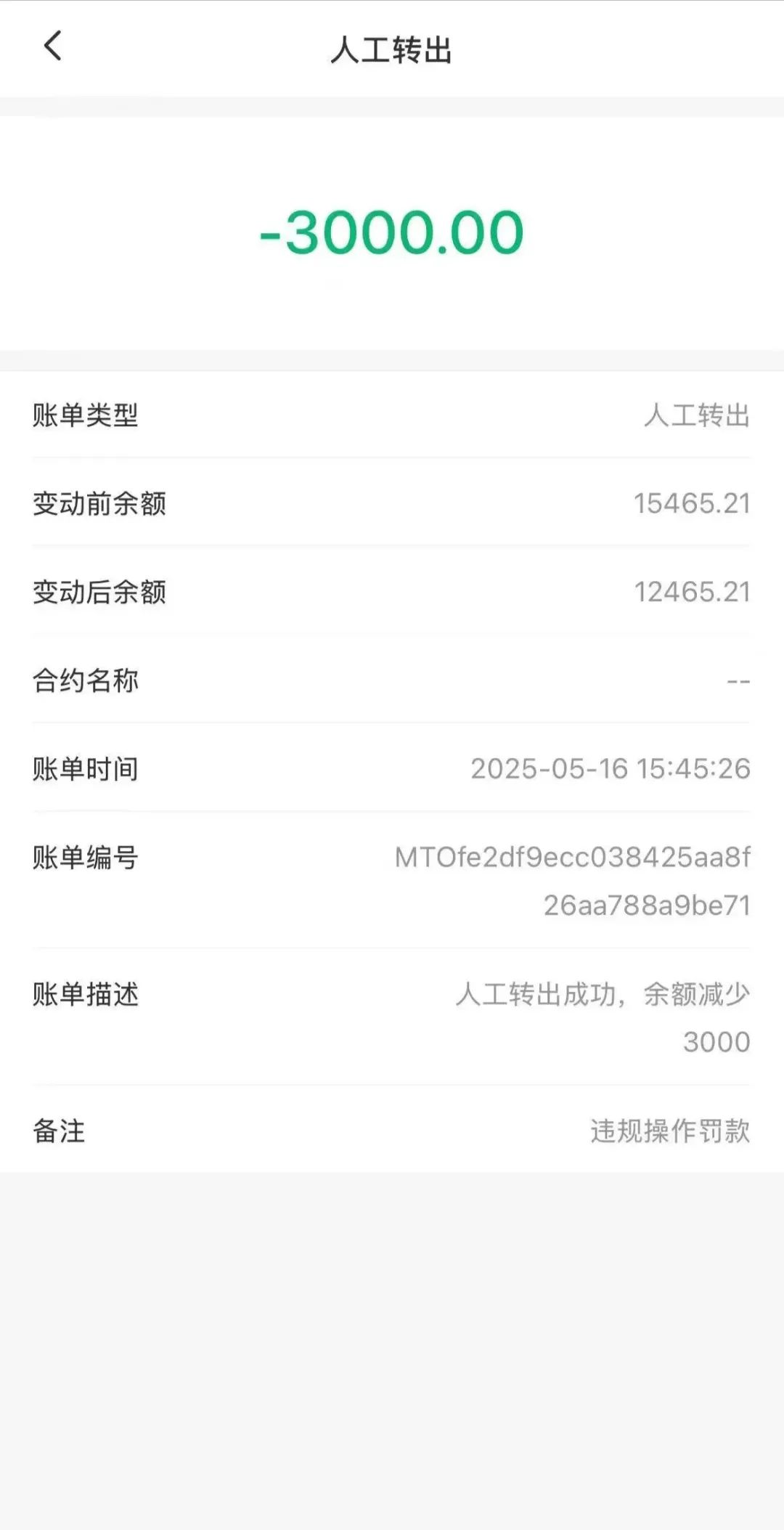The image size is (784, 1530).
Task: Click the 变动后余额 label
Action: click(x=102, y=592)
